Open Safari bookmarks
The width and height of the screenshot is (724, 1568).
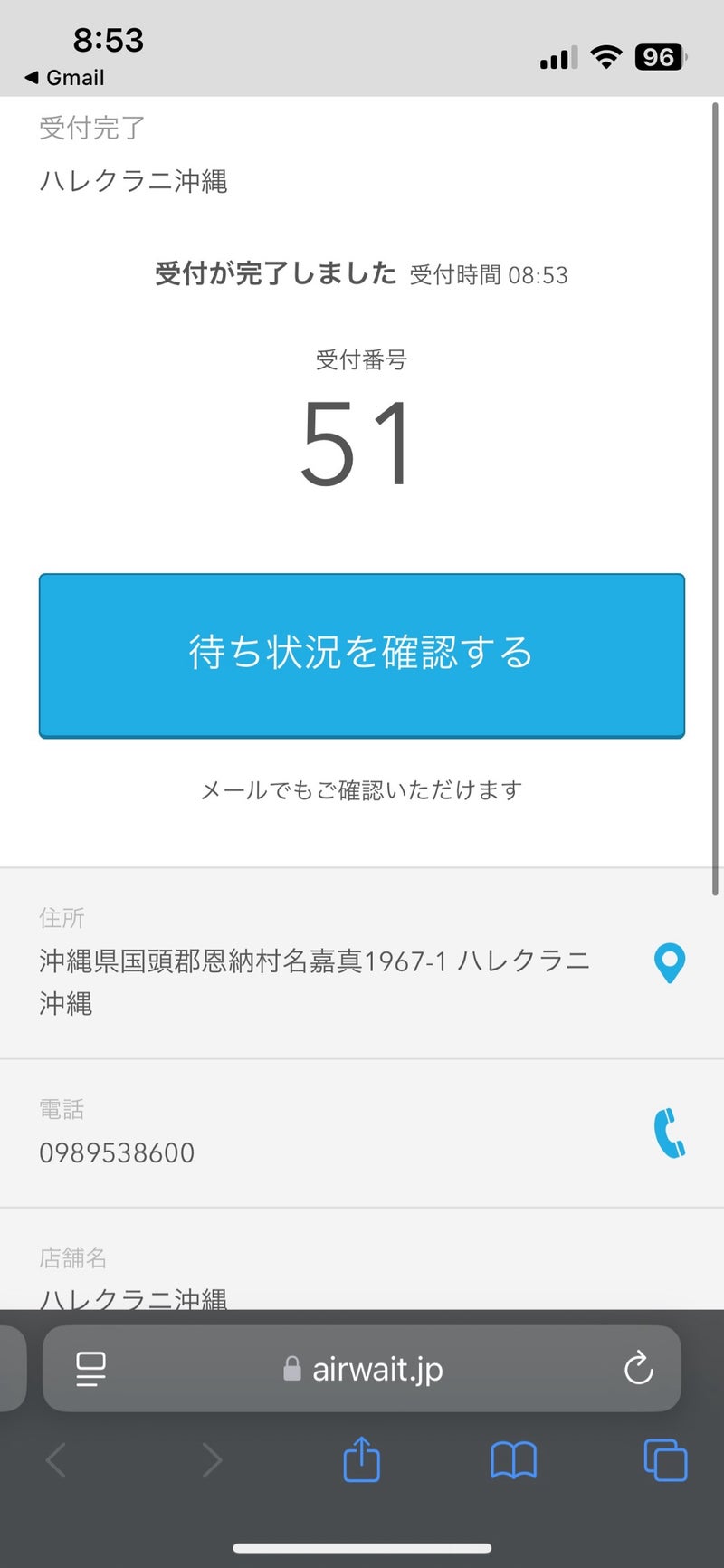click(513, 1460)
